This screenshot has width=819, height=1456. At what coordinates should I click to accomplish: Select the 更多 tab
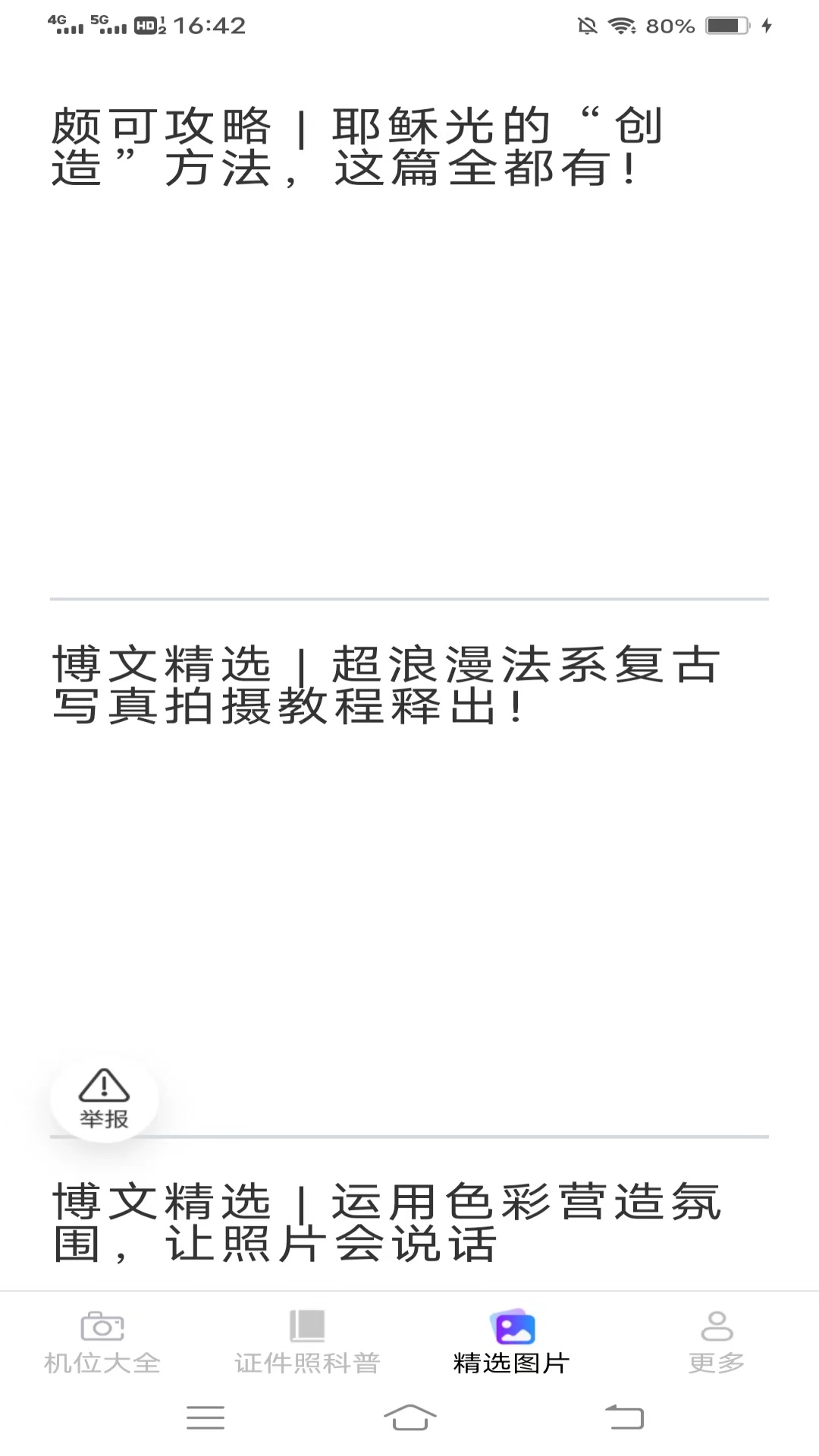(716, 1346)
